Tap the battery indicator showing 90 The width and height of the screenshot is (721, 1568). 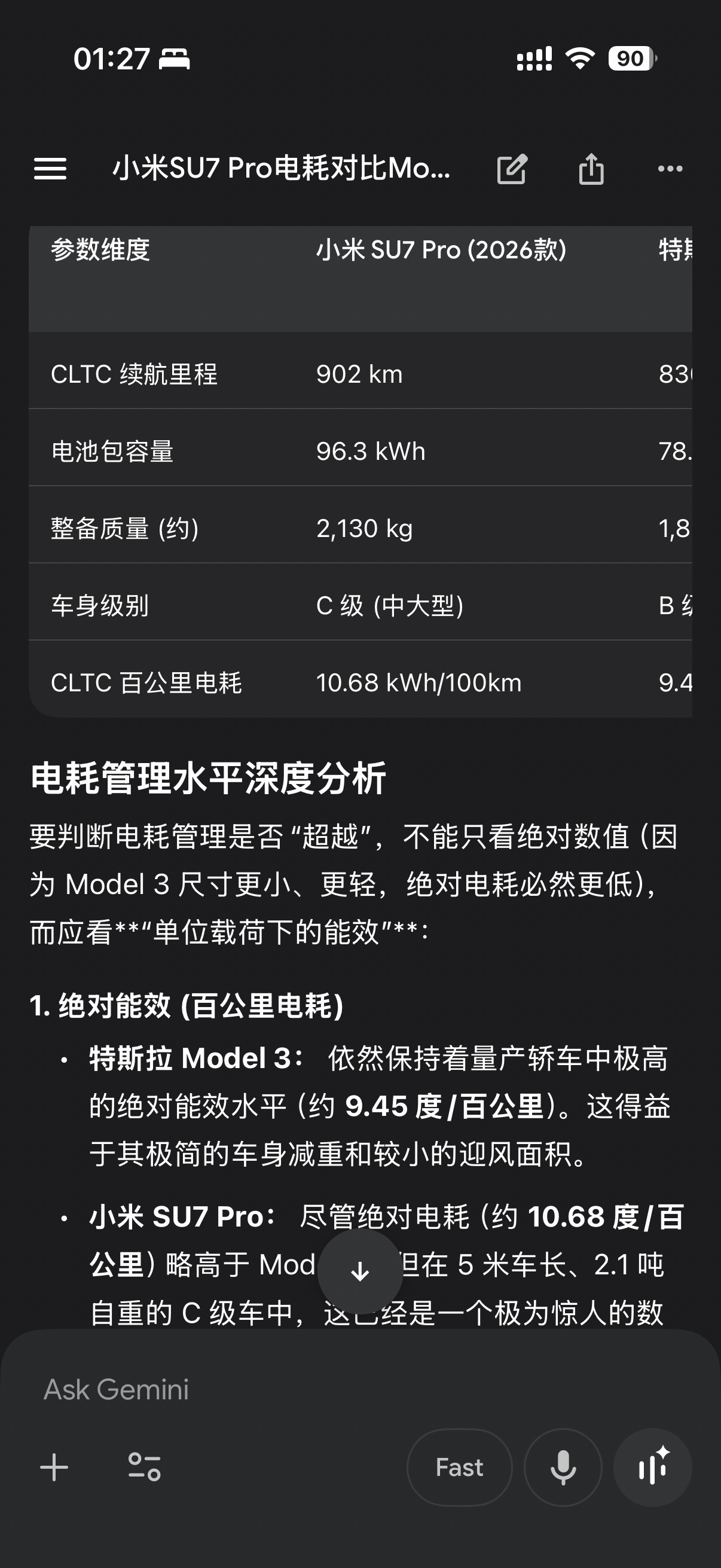coord(630,59)
